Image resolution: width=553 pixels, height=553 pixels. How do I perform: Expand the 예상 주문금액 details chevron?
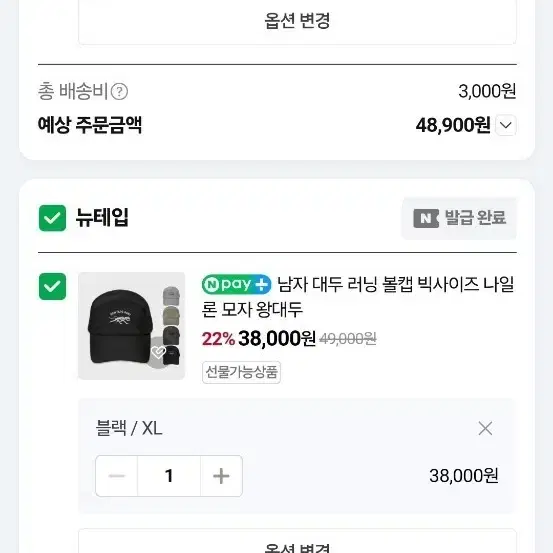[506, 125]
